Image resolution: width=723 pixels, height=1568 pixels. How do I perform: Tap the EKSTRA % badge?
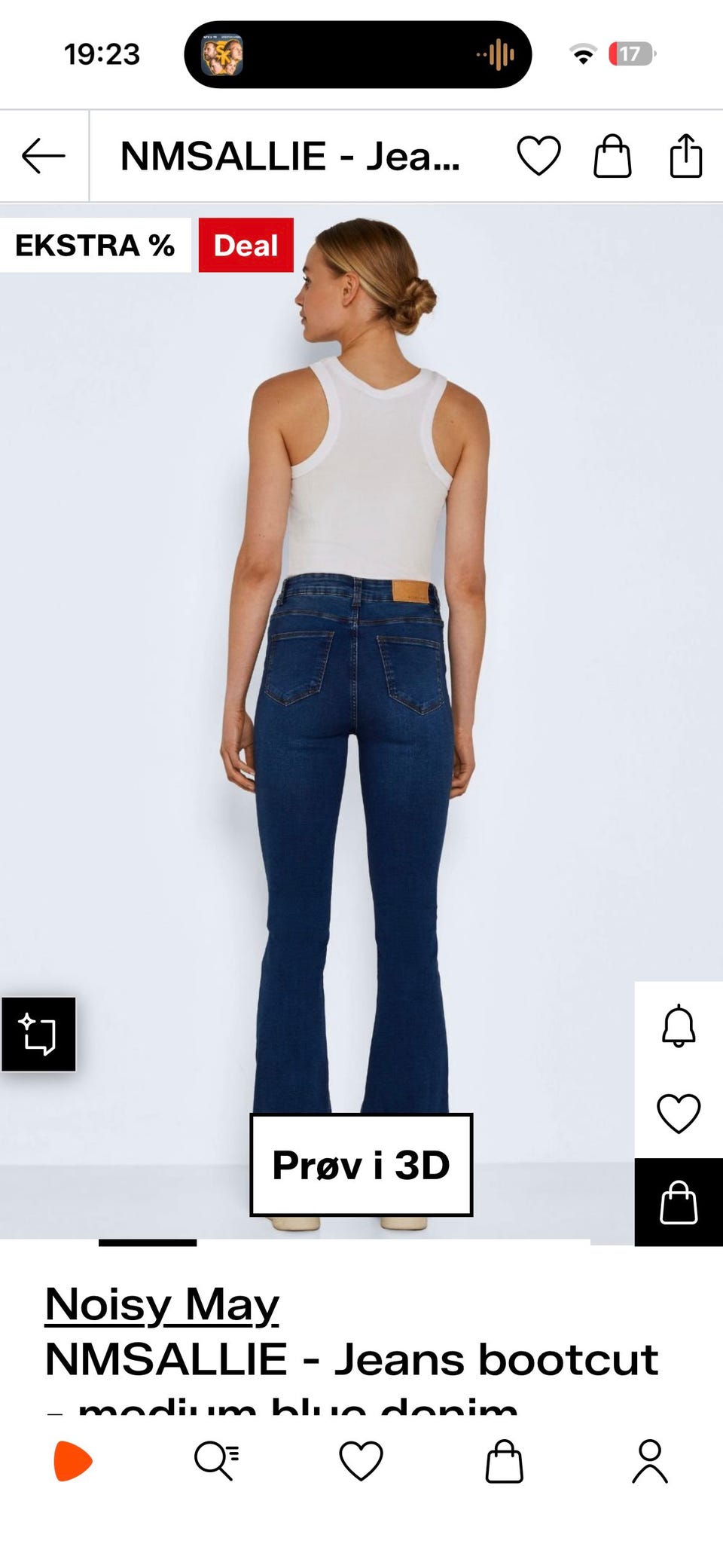pos(95,245)
